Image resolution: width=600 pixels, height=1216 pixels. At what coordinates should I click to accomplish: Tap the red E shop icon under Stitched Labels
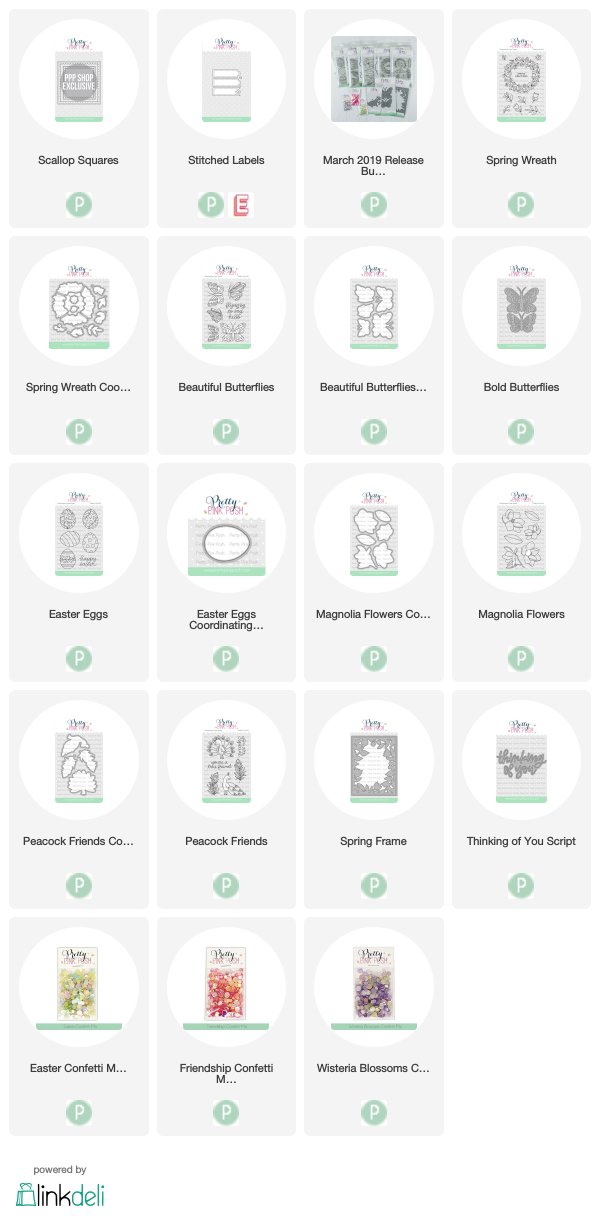click(241, 205)
